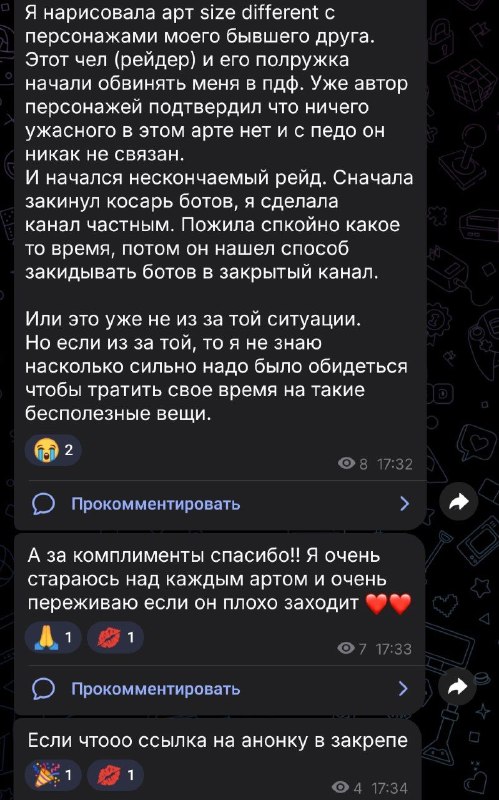The width and height of the screenshot is (499, 800).
Task: Tap the crying emoji reaction on the raid post
Action: point(53,450)
